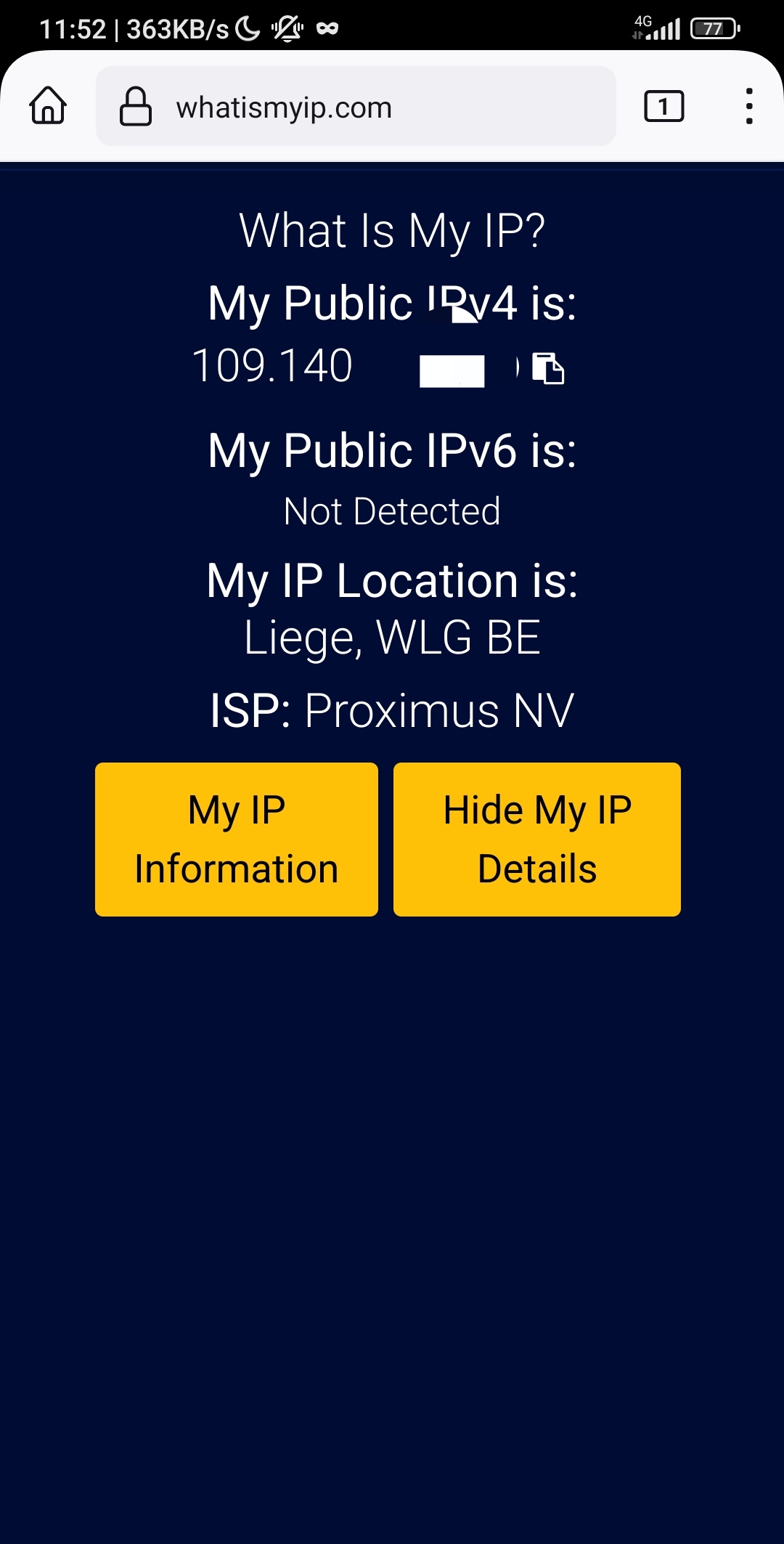Tap Hide My IP Details button

537,839
